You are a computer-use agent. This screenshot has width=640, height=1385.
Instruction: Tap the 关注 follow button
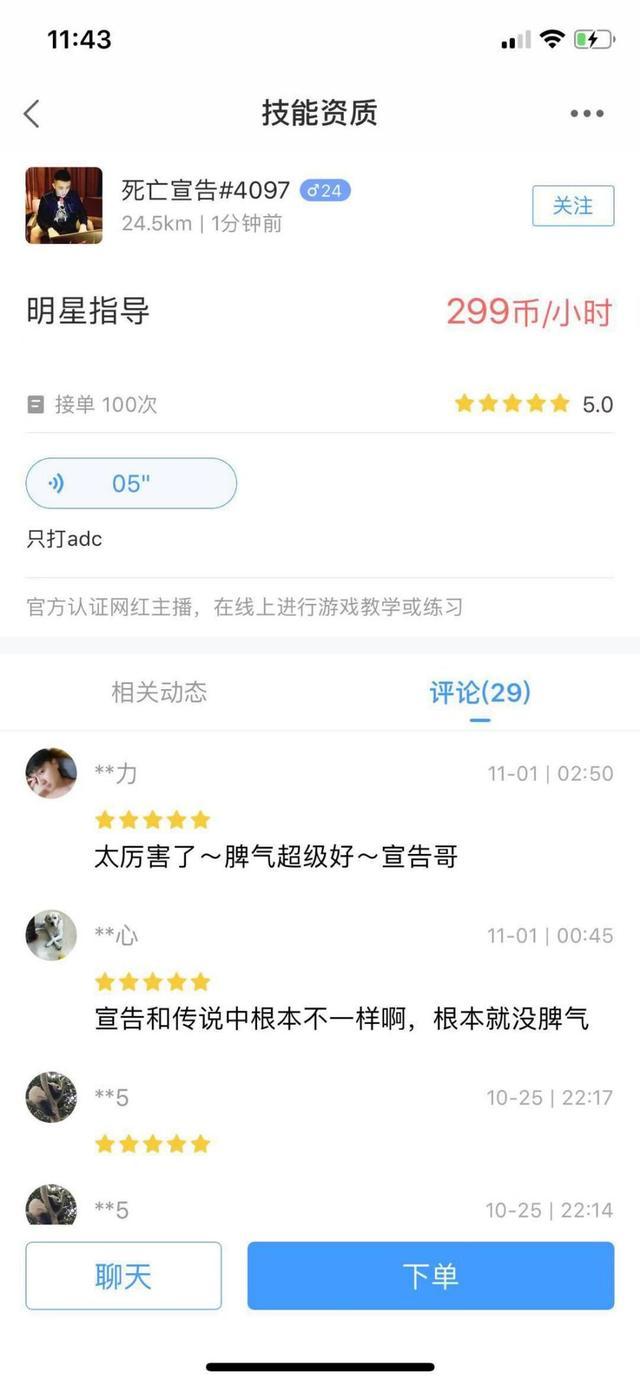click(573, 206)
